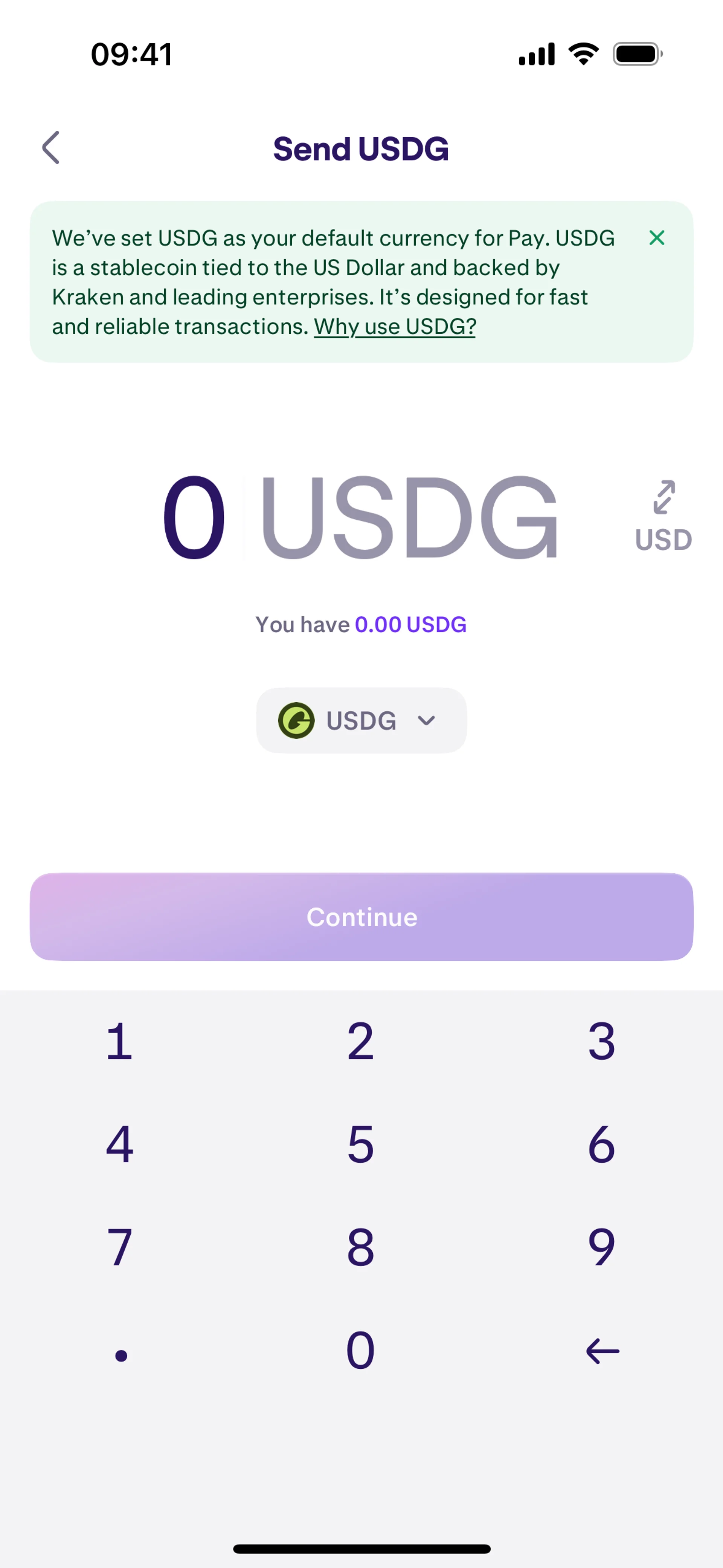Enter digit 8 on the keypad
Screen dimensions: 723x1568
(x=360, y=1247)
